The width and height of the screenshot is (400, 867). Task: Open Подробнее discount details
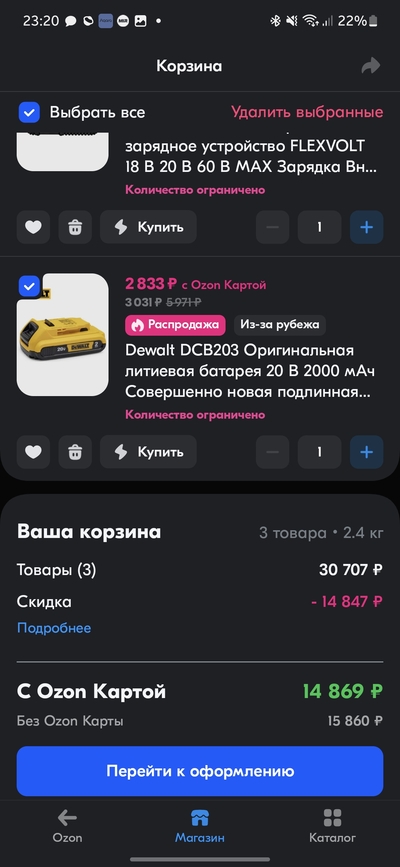[x=54, y=628]
